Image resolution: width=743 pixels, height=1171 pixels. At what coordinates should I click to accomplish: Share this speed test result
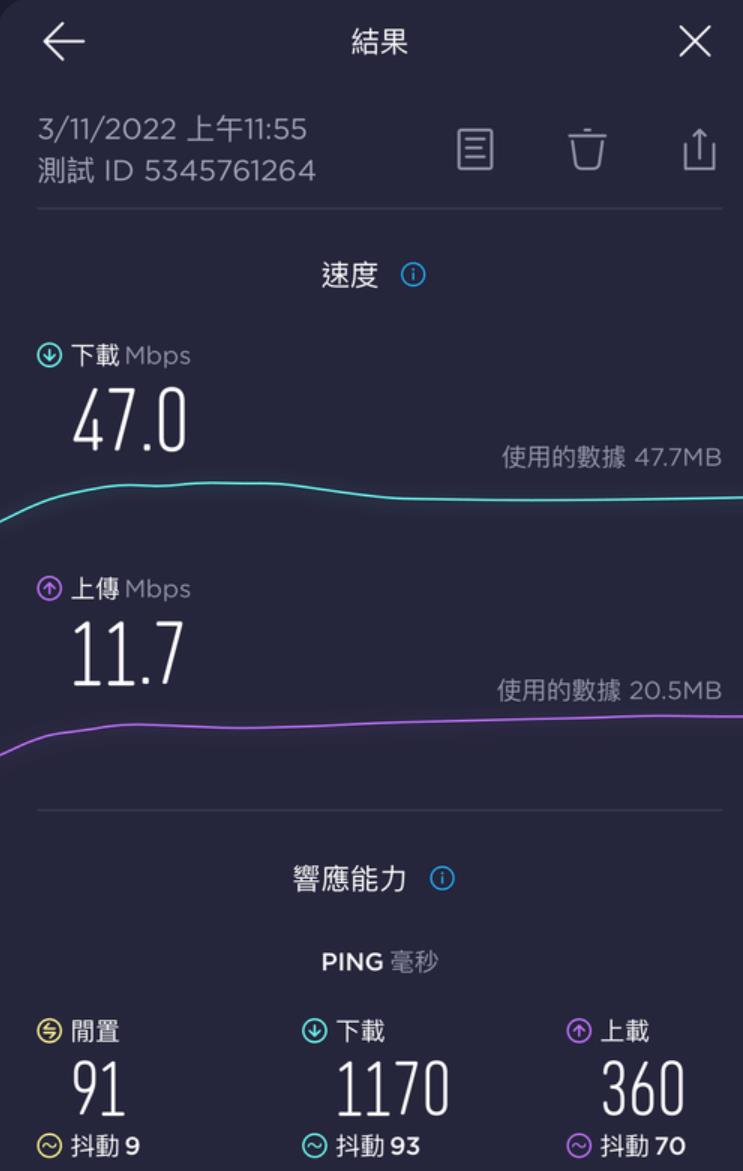tap(699, 150)
